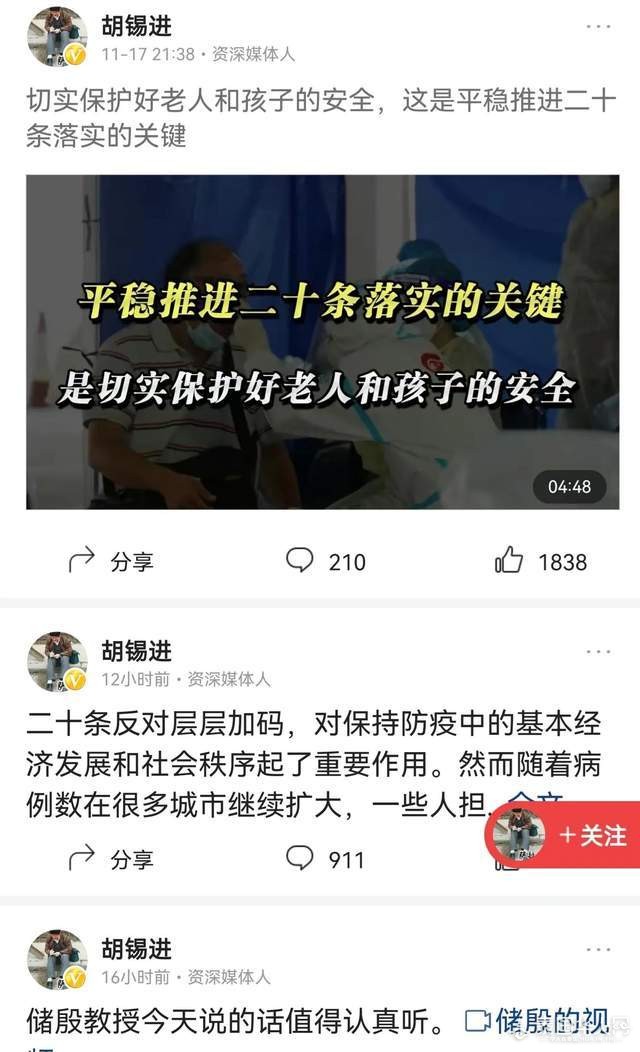Open 胡锡进's avatar on the top post
Image resolution: width=640 pixels, height=1052 pixels.
(56, 37)
